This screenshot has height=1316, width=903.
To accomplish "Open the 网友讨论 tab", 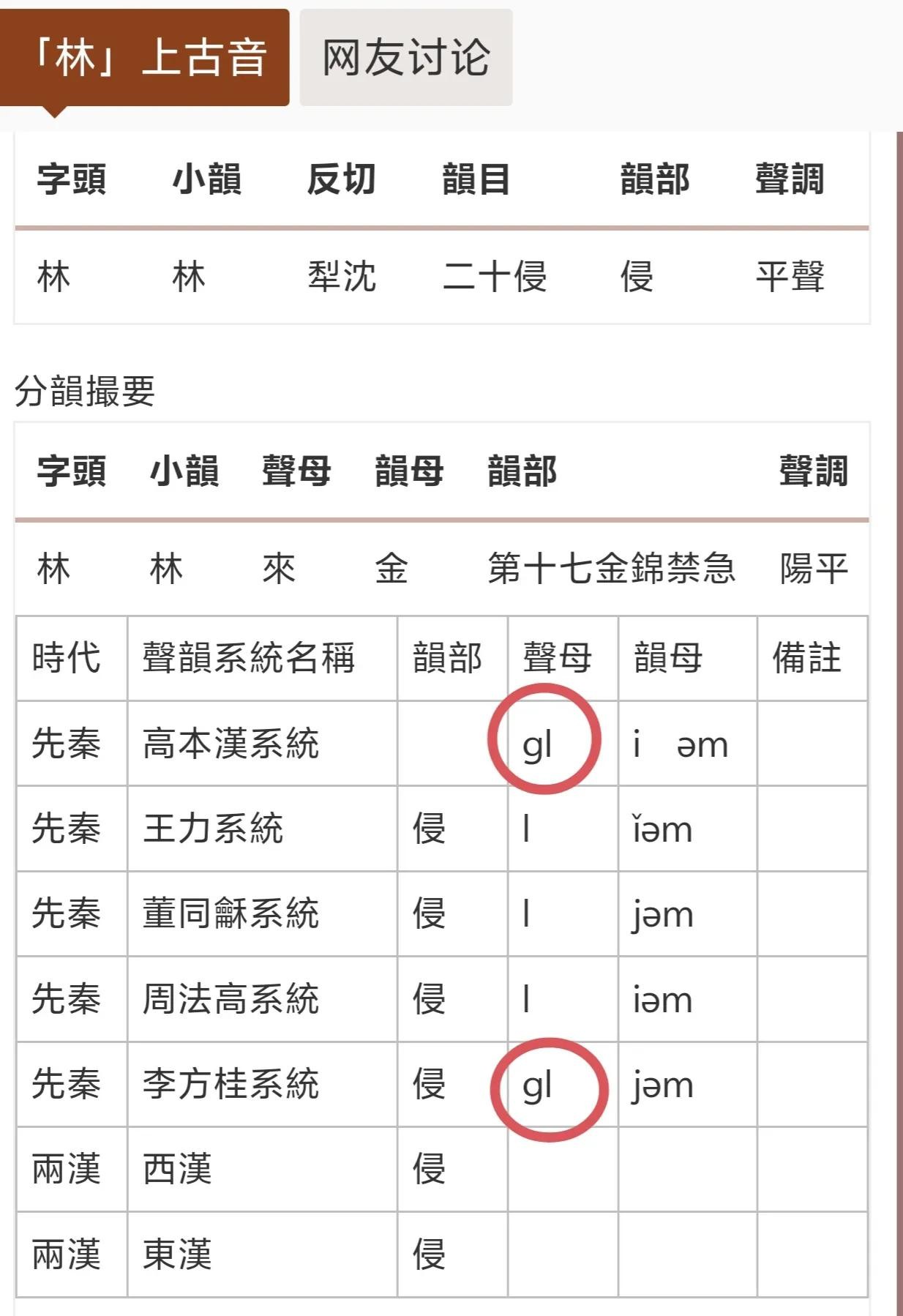I will (406, 58).
